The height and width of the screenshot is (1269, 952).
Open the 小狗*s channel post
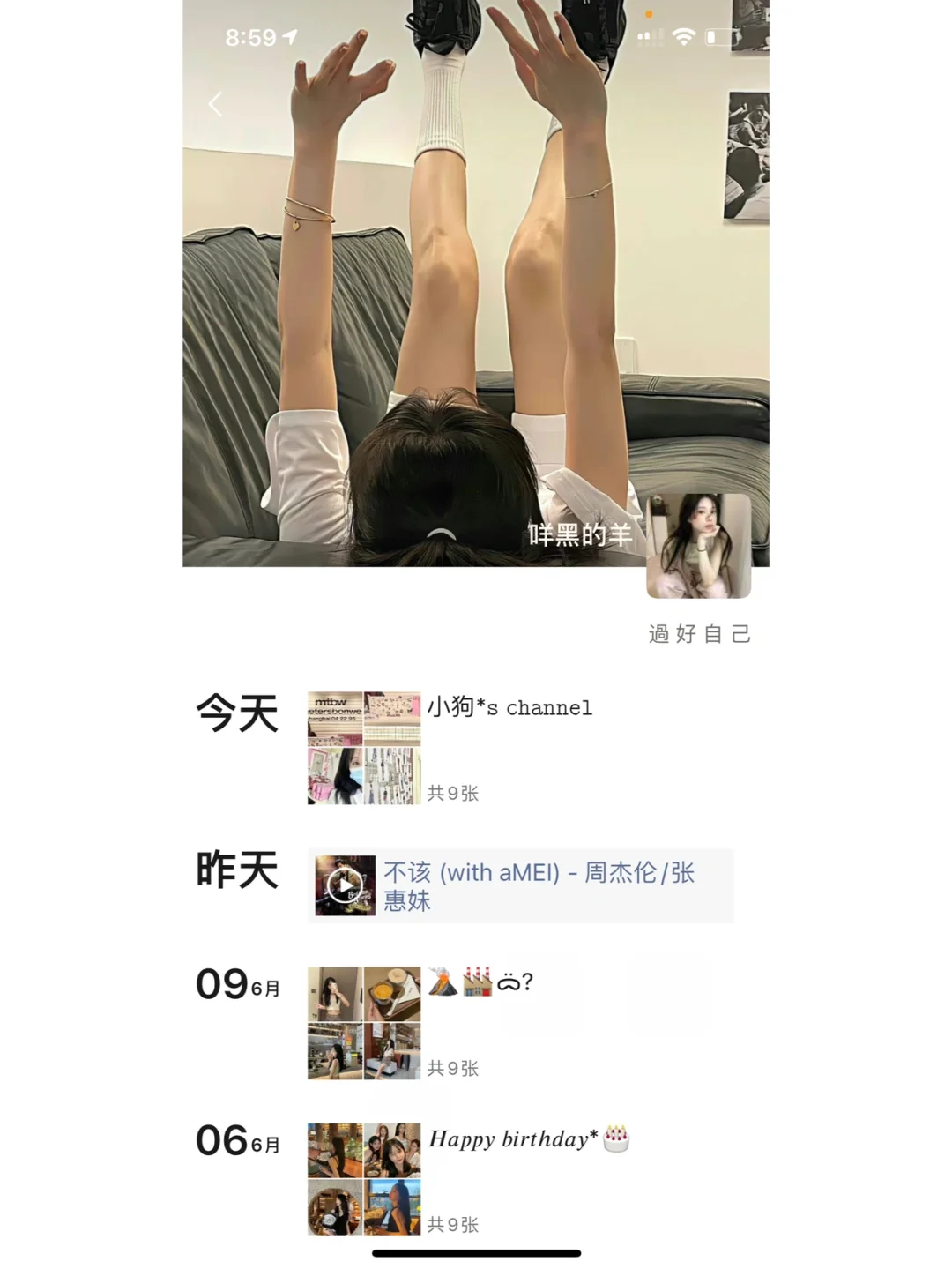click(509, 707)
